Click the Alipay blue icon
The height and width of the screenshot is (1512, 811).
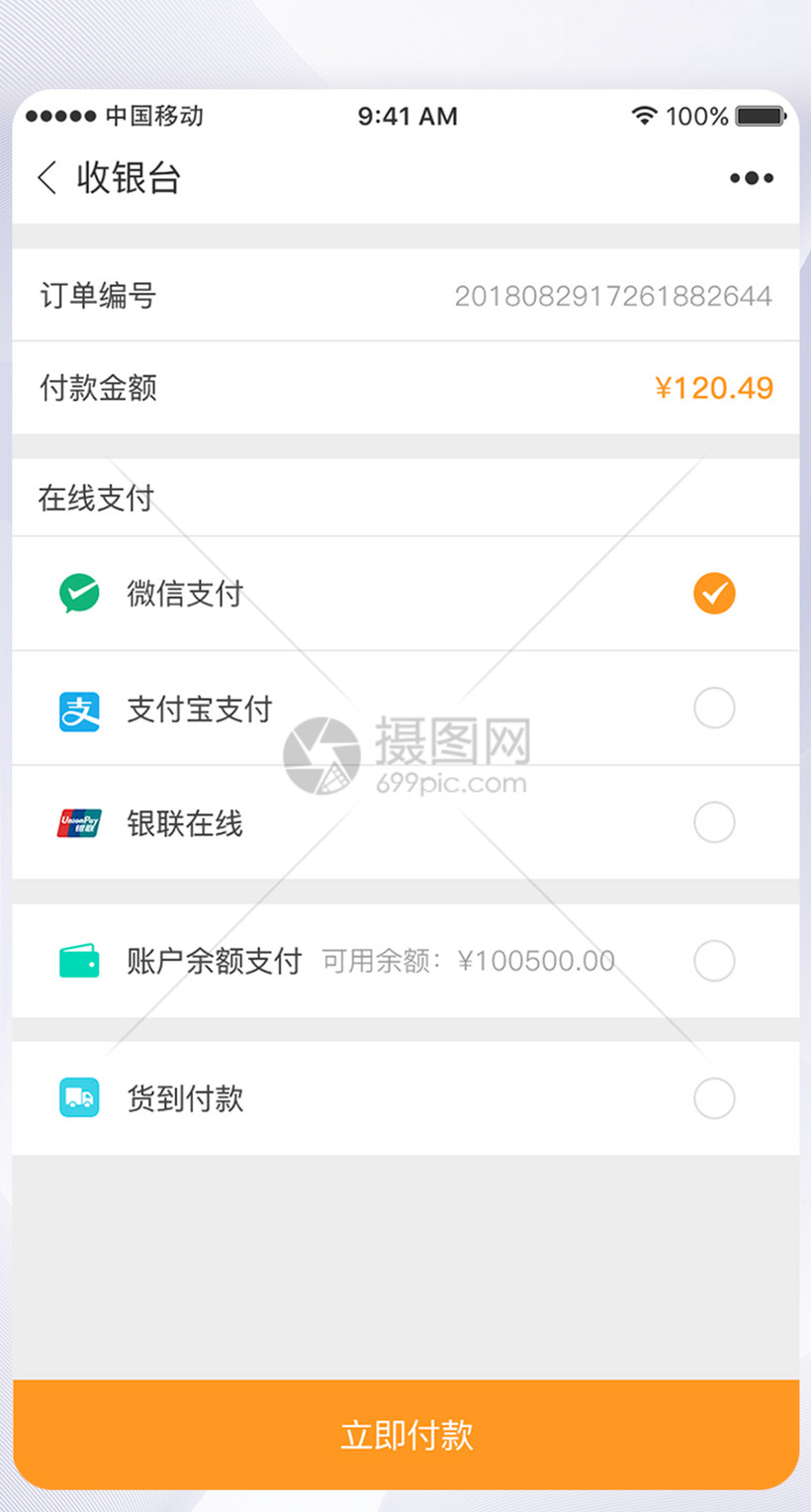click(x=80, y=709)
